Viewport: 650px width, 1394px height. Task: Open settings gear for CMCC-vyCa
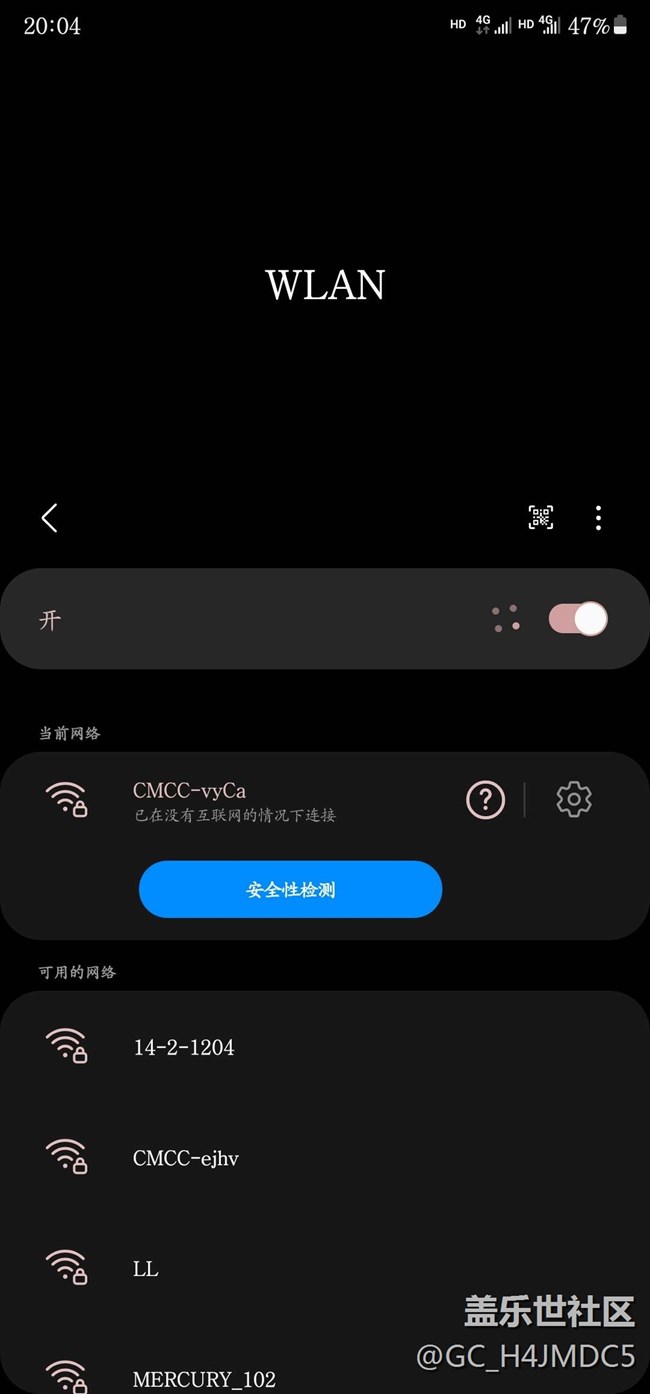tap(574, 799)
